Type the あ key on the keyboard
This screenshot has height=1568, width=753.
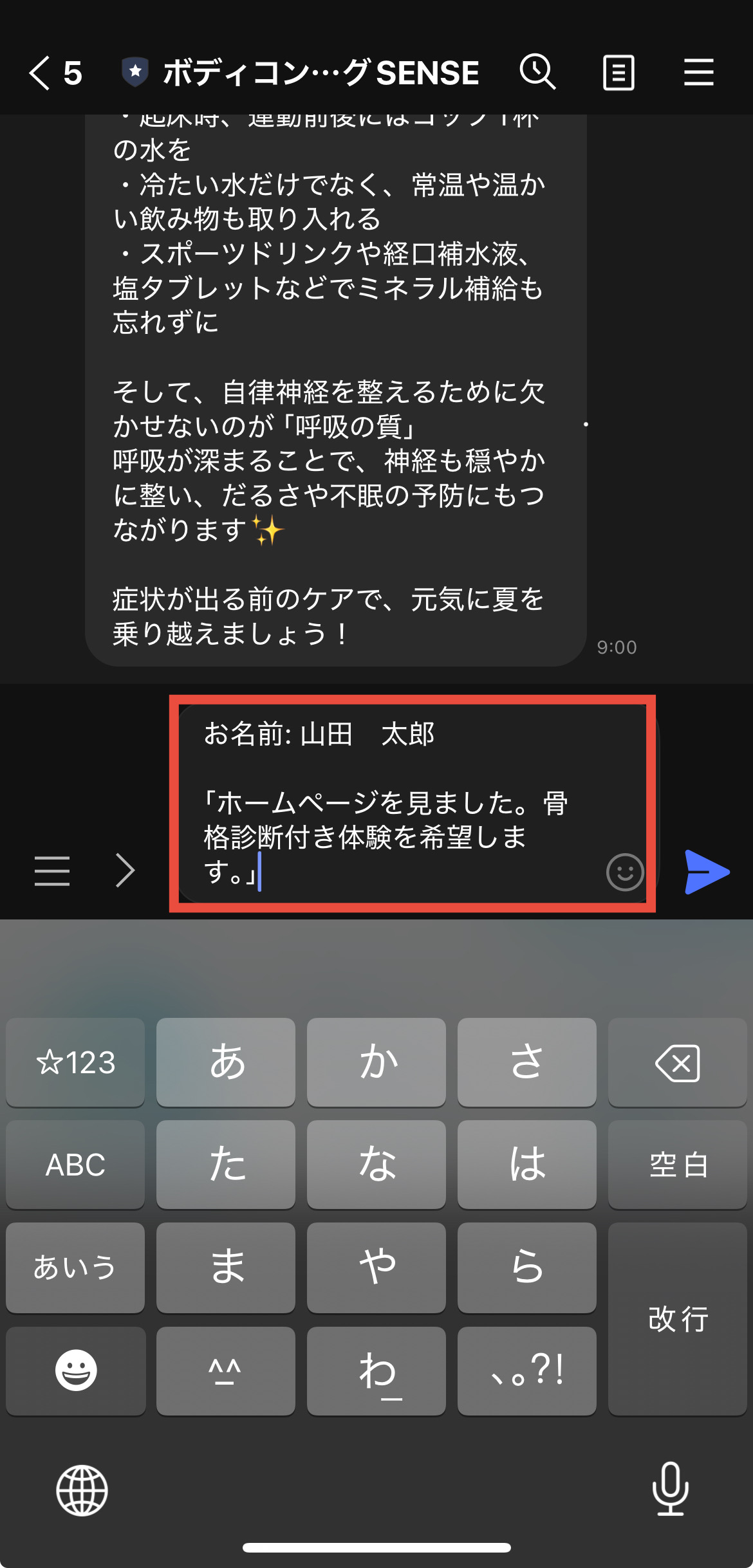[226, 1062]
